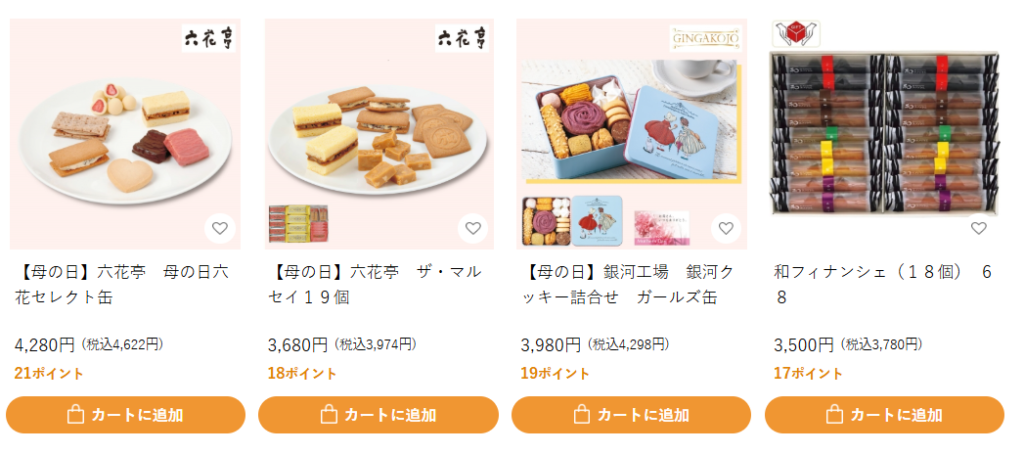Favorite the 六花亭 母の日六花セレクト缶 item

pos(220,228)
